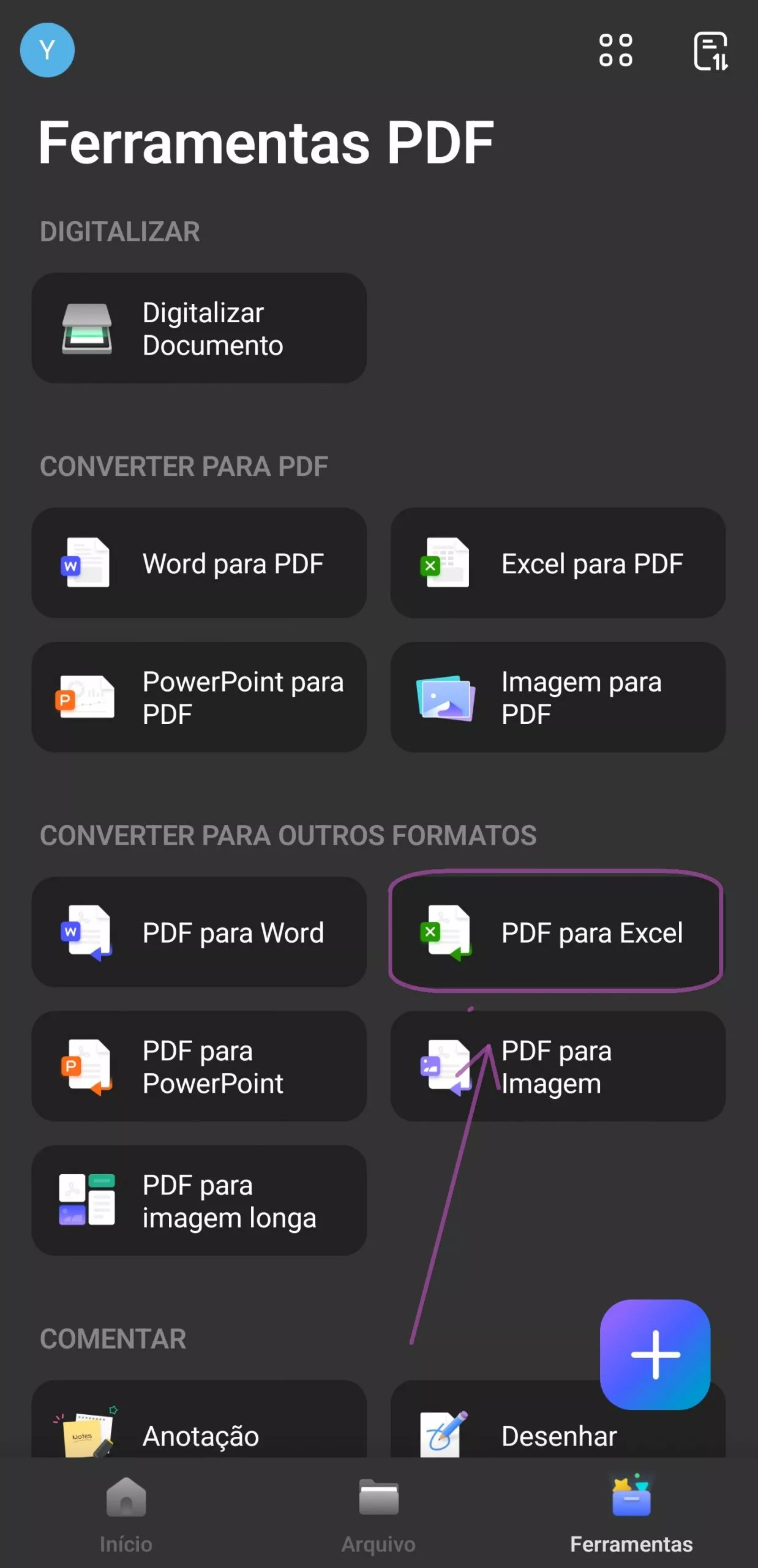This screenshot has height=1568, width=758.
Task: Select the Digitalizar Documento scanner tool
Action: point(199,328)
